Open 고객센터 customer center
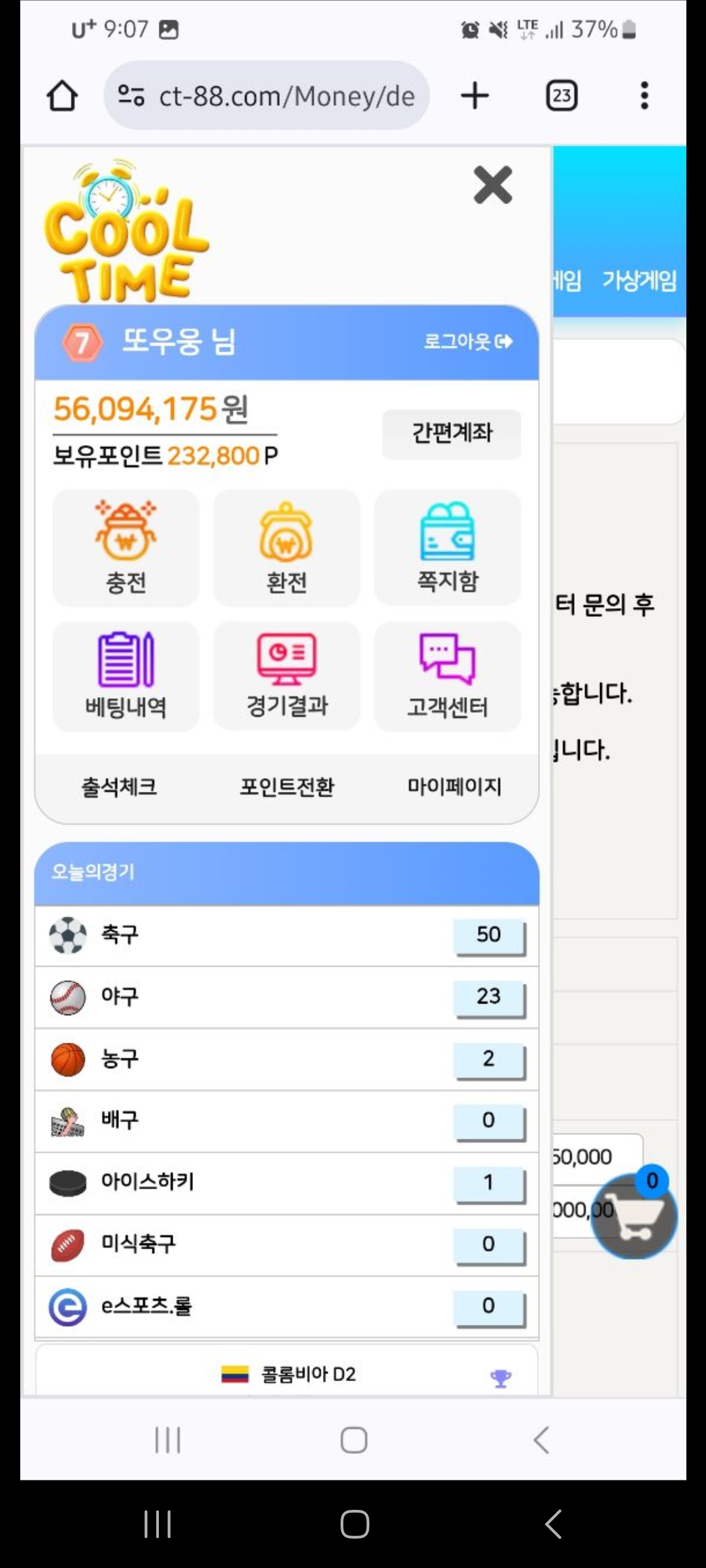706x1568 pixels. pyautogui.click(x=448, y=676)
